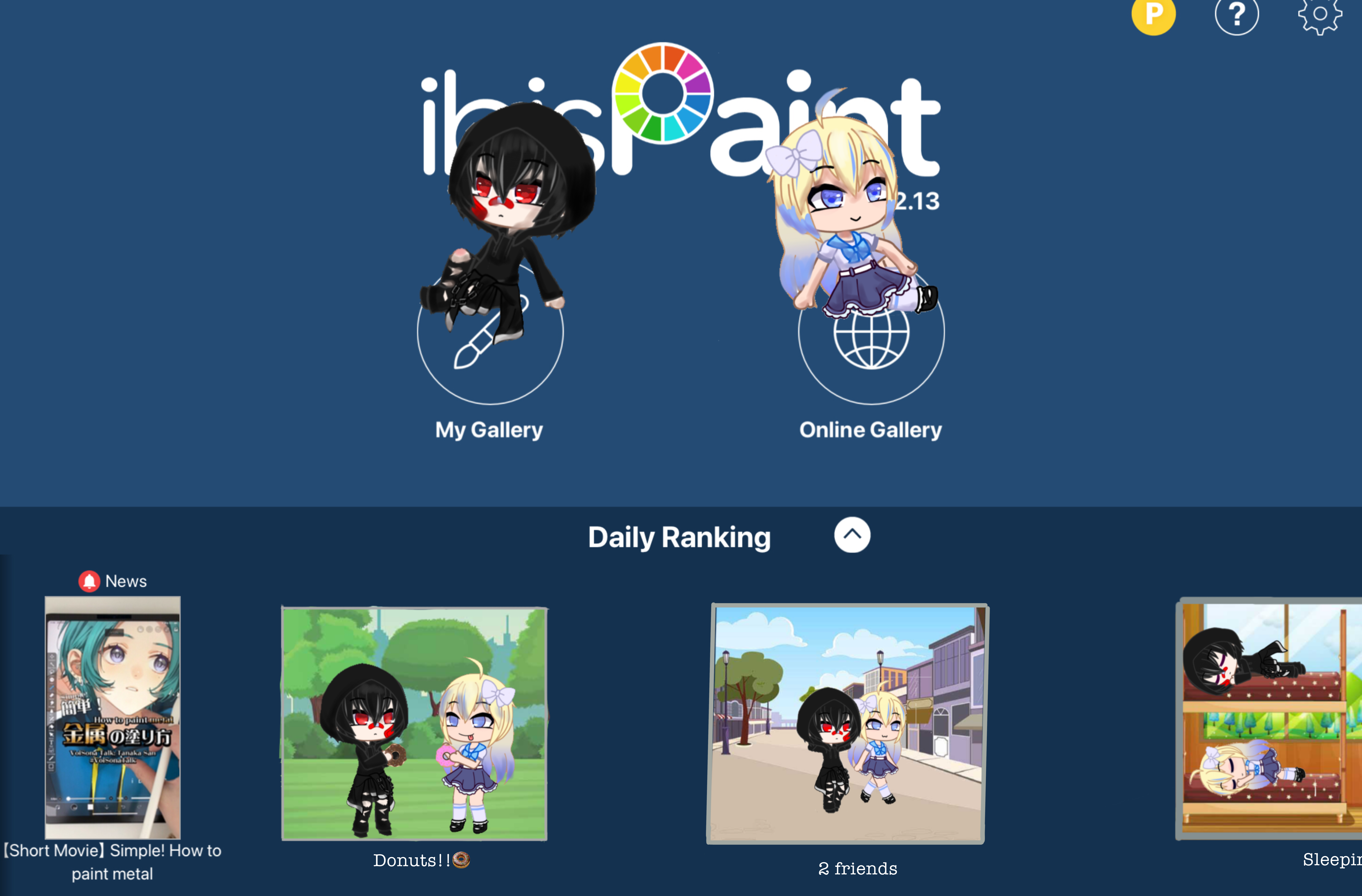
Task: Collapse the Daily Ranking section
Action: [x=851, y=535]
